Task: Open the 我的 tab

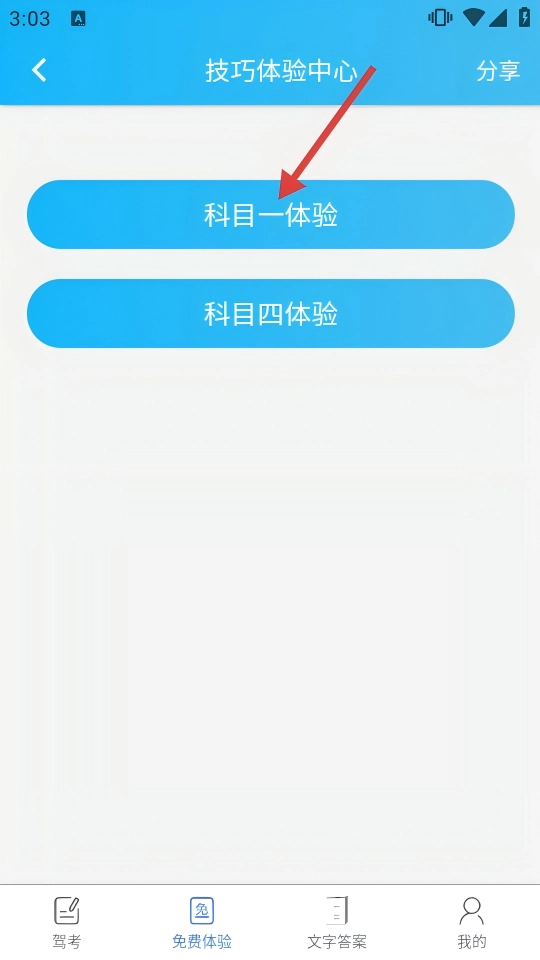Action: pyautogui.click(x=472, y=923)
